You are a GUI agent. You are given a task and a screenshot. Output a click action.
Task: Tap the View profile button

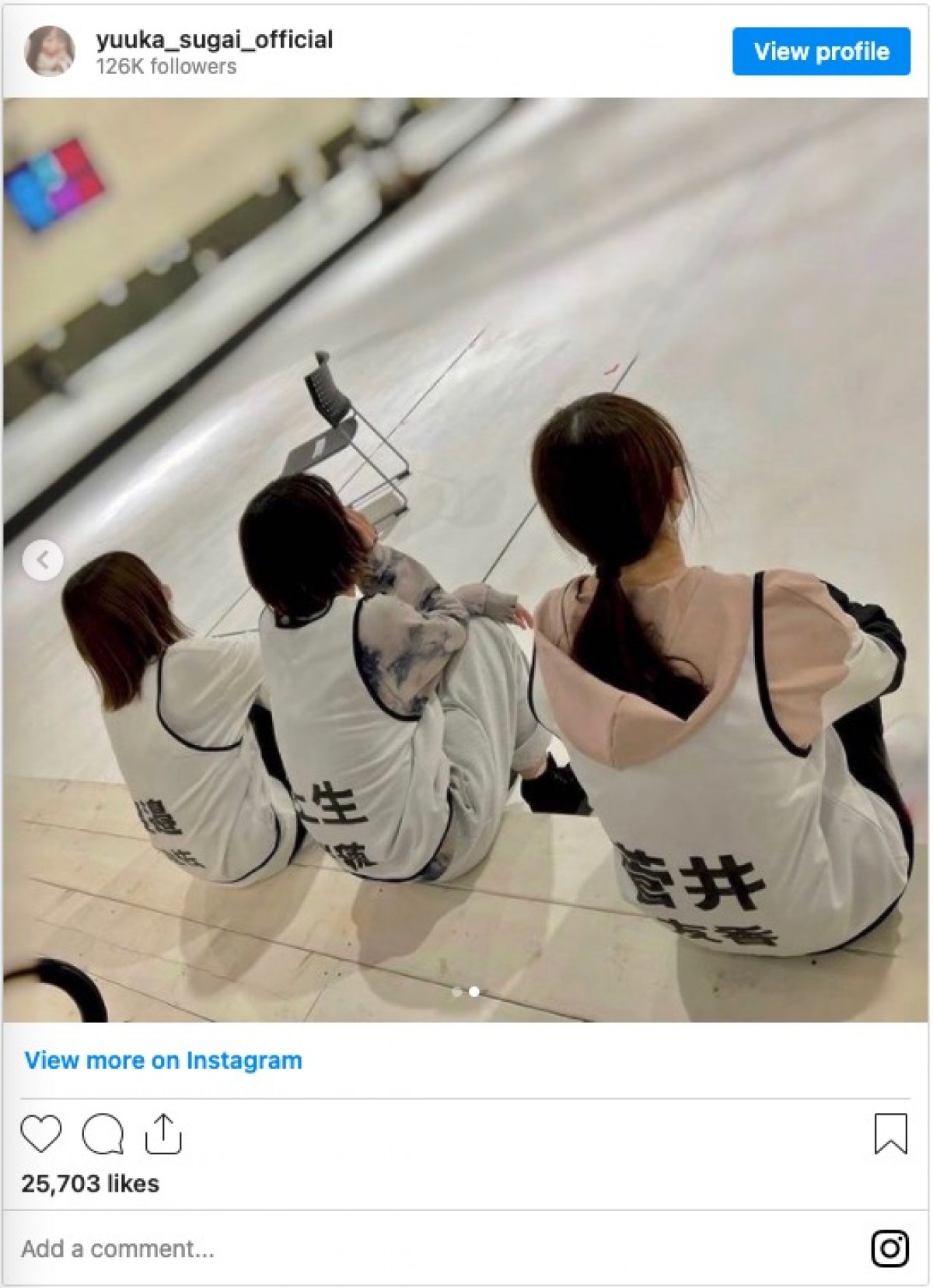point(821,51)
